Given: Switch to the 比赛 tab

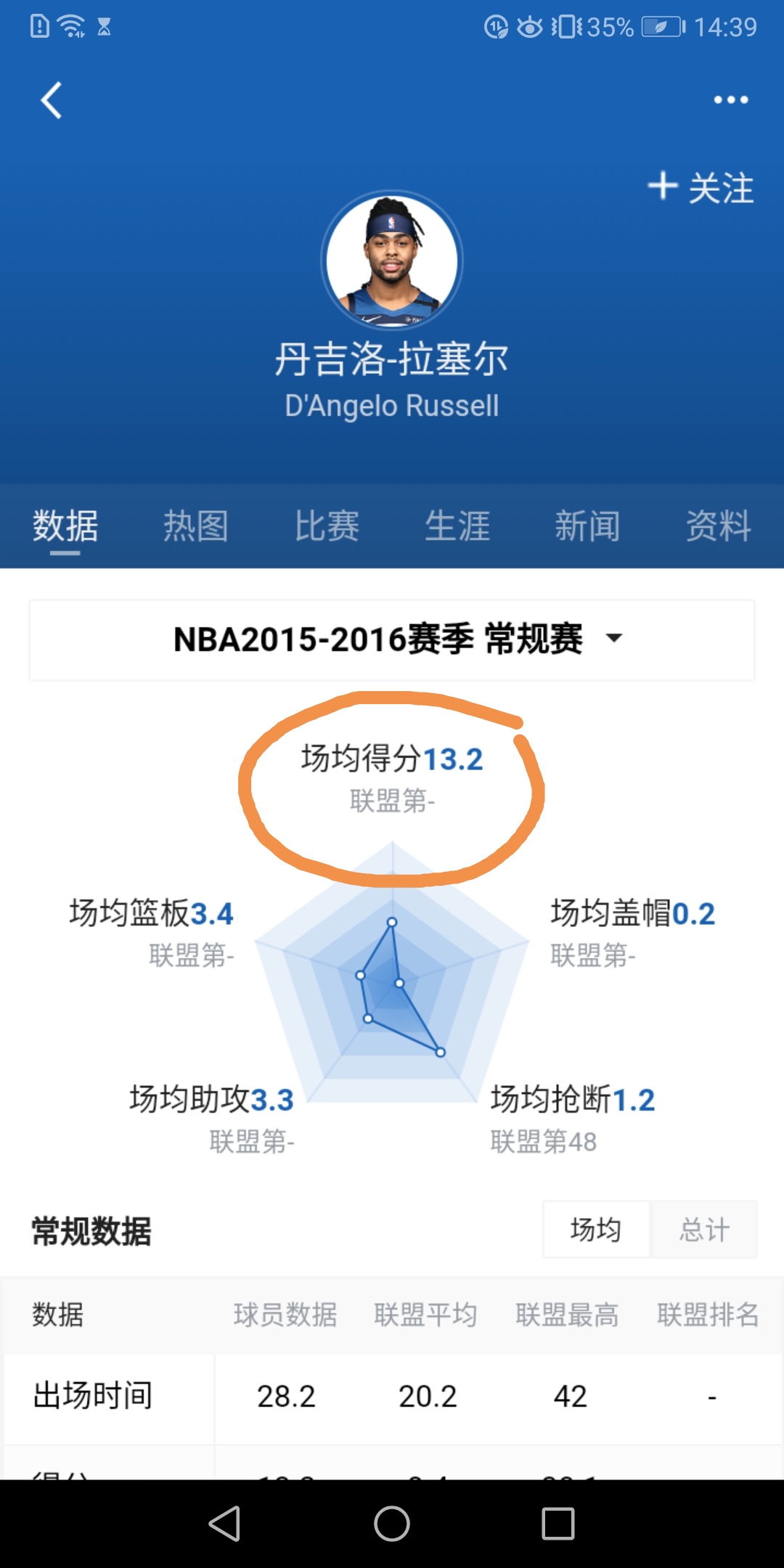Looking at the screenshot, I should tap(327, 526).
